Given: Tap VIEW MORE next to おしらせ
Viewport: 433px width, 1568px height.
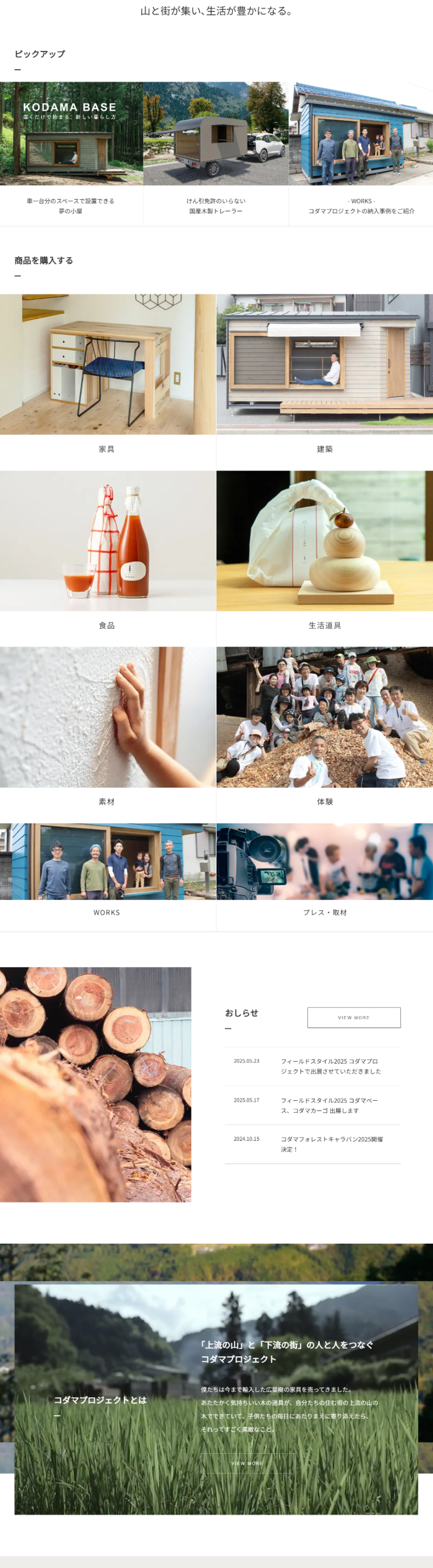Looking at the screenshot, I should coord(353,1018).
